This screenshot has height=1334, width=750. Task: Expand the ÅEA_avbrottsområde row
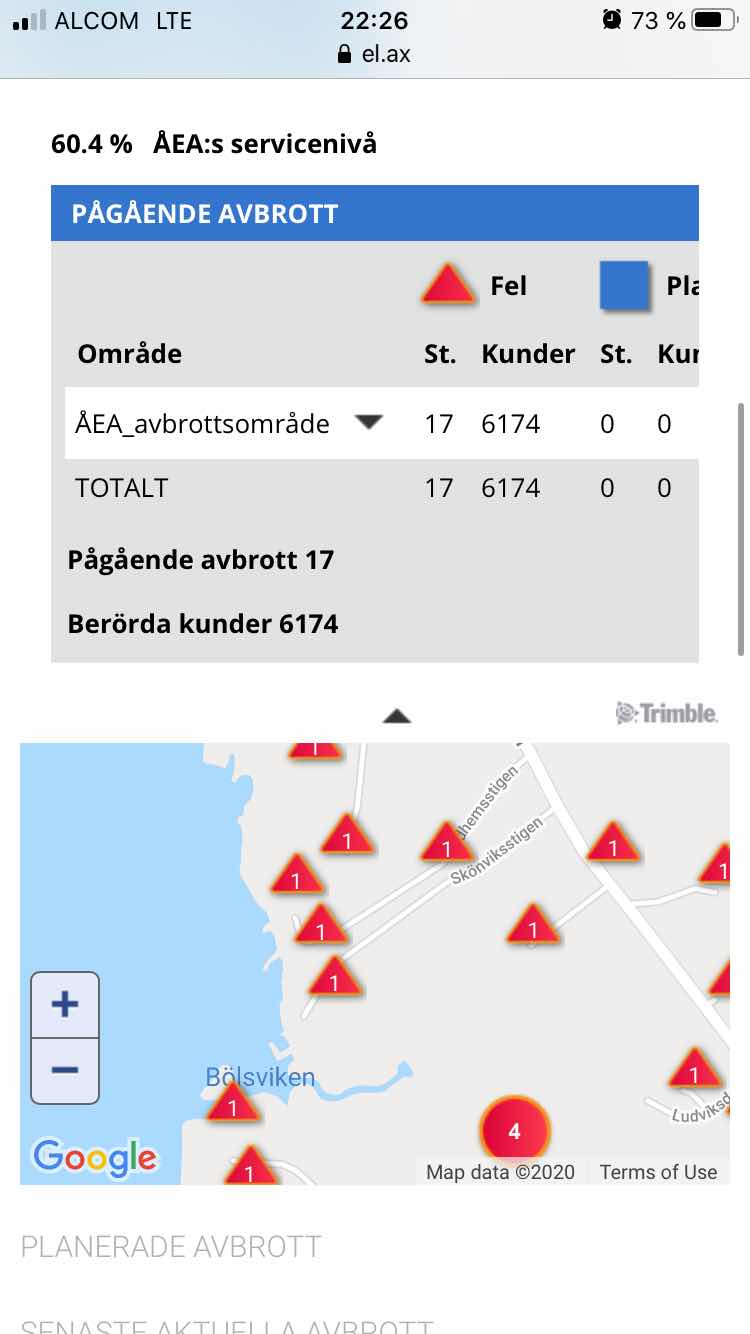pos(369,423)
